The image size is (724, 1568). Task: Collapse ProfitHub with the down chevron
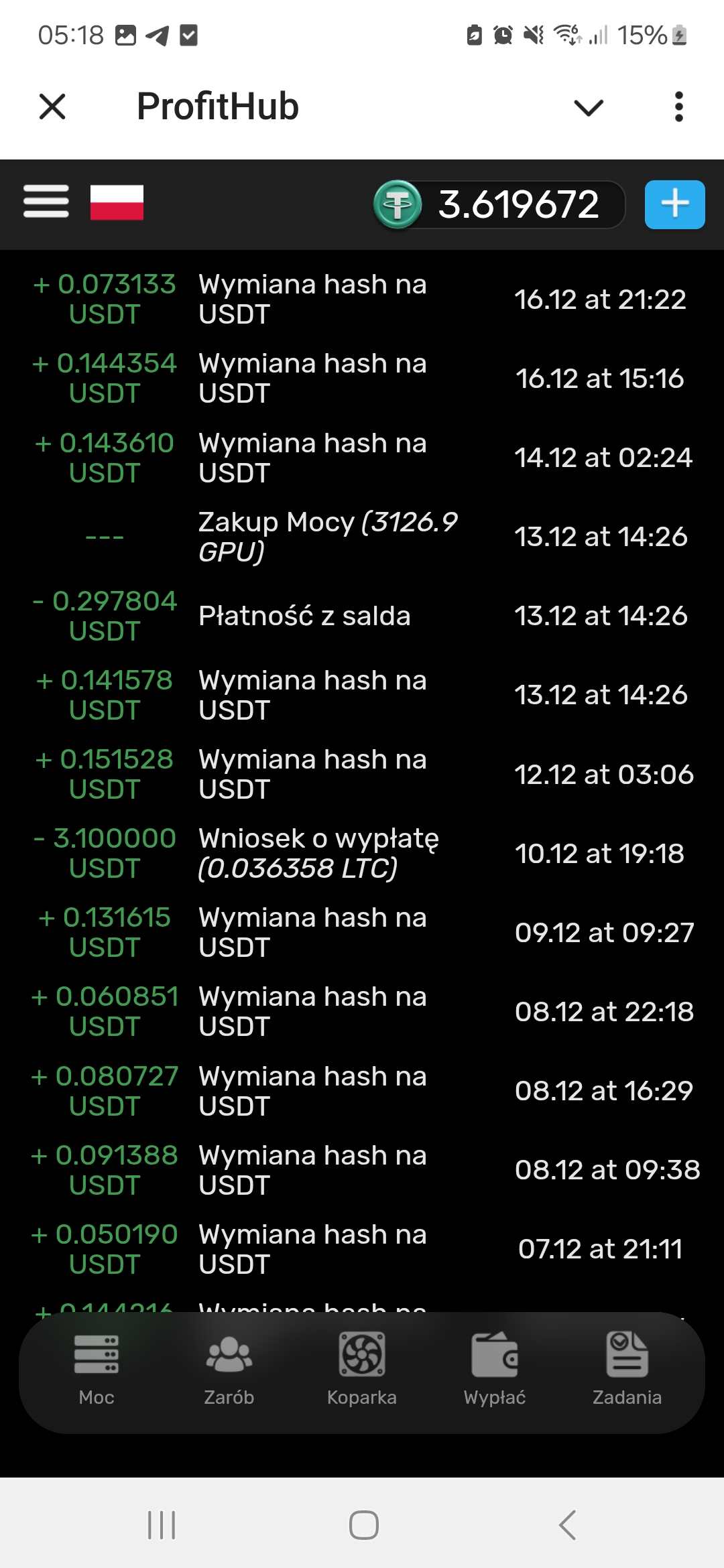pos(589,107)
